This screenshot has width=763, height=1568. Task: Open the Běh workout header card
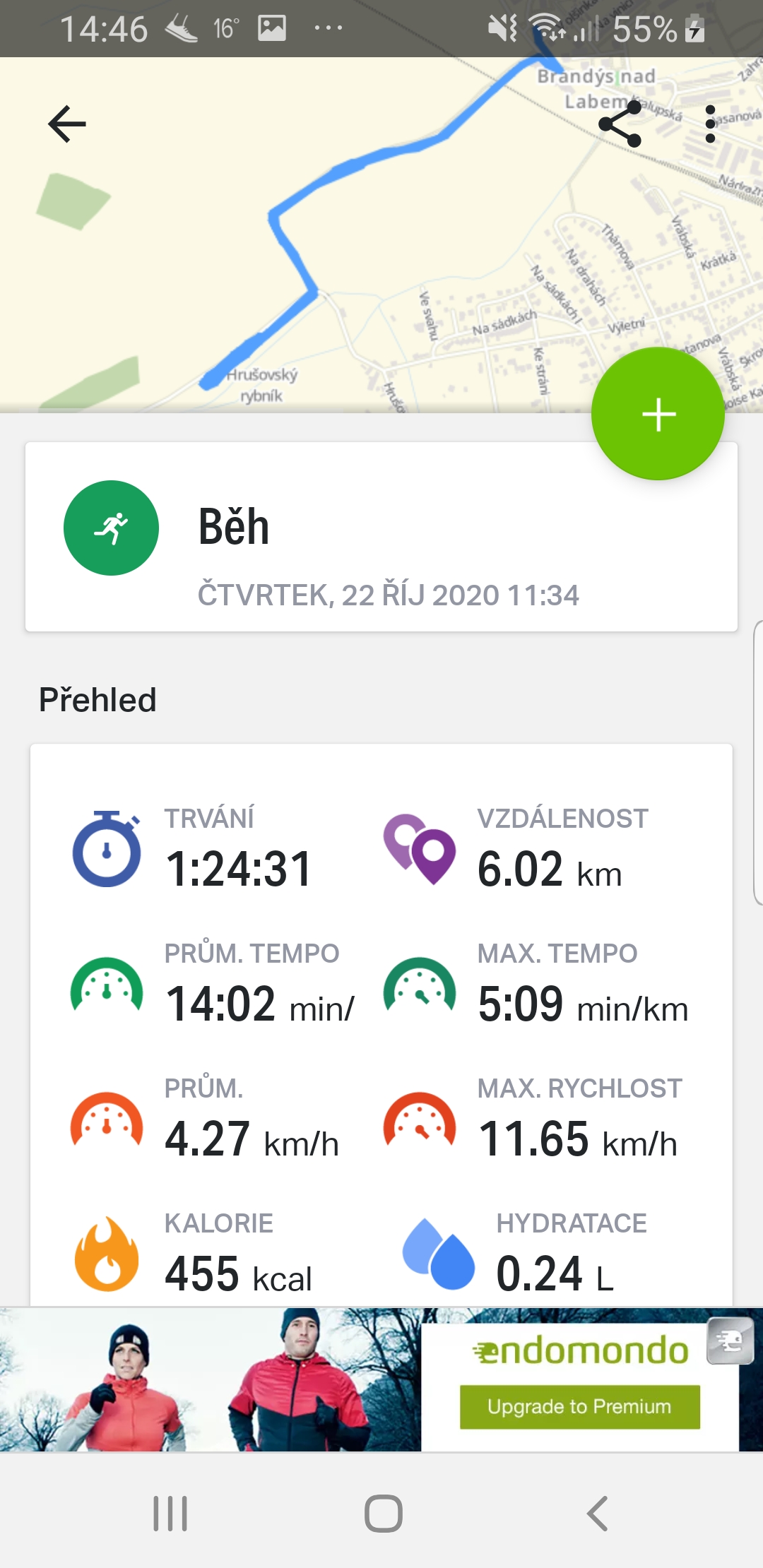(381, 537)
